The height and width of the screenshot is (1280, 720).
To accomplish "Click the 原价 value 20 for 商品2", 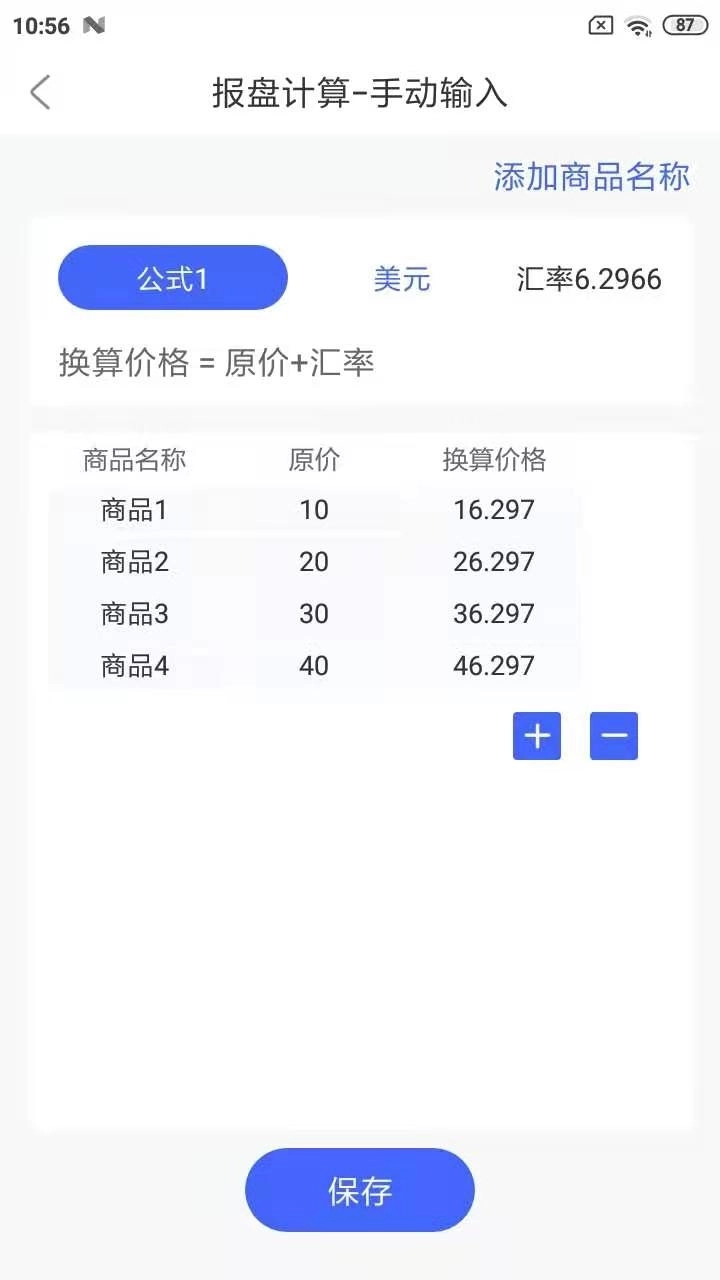I will (313, 562).
